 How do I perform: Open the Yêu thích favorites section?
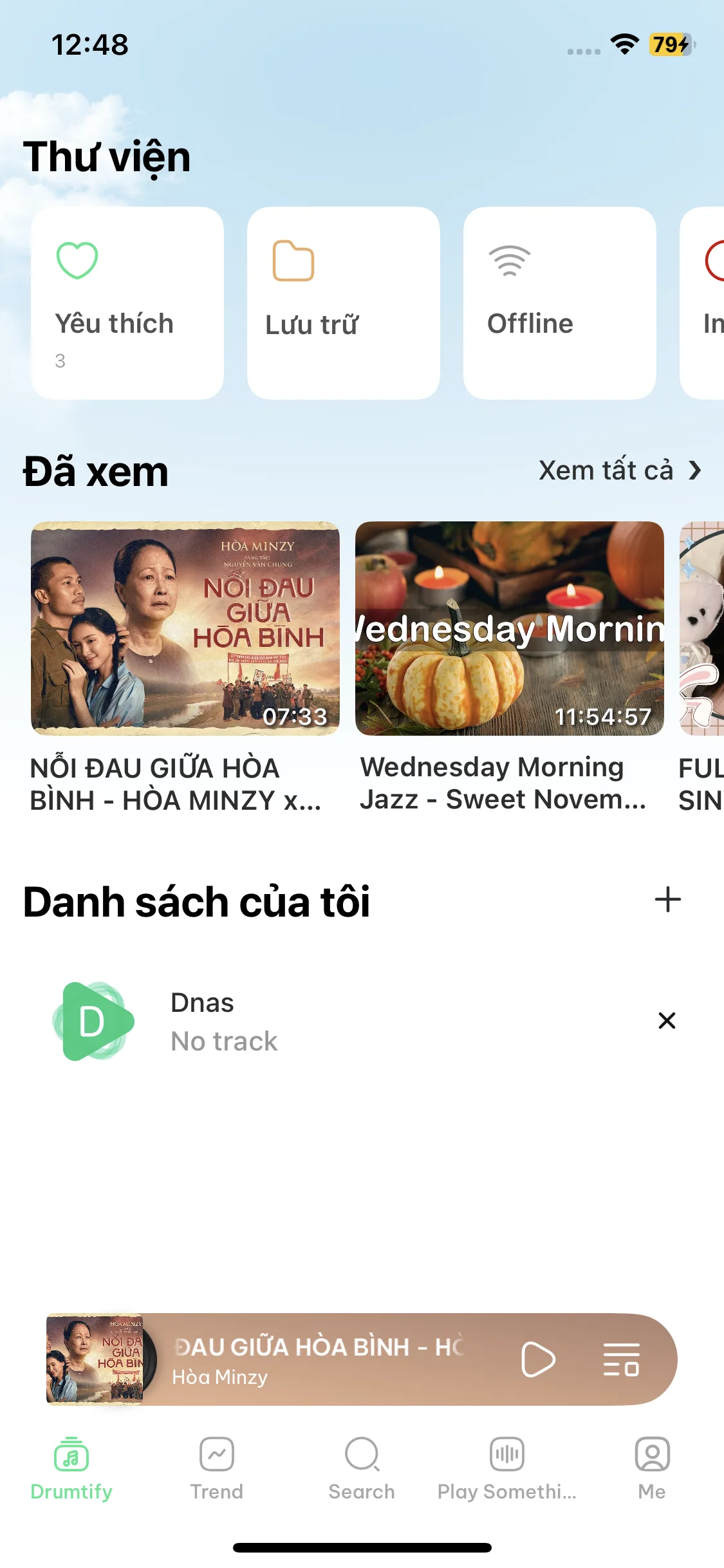point(127,303)
